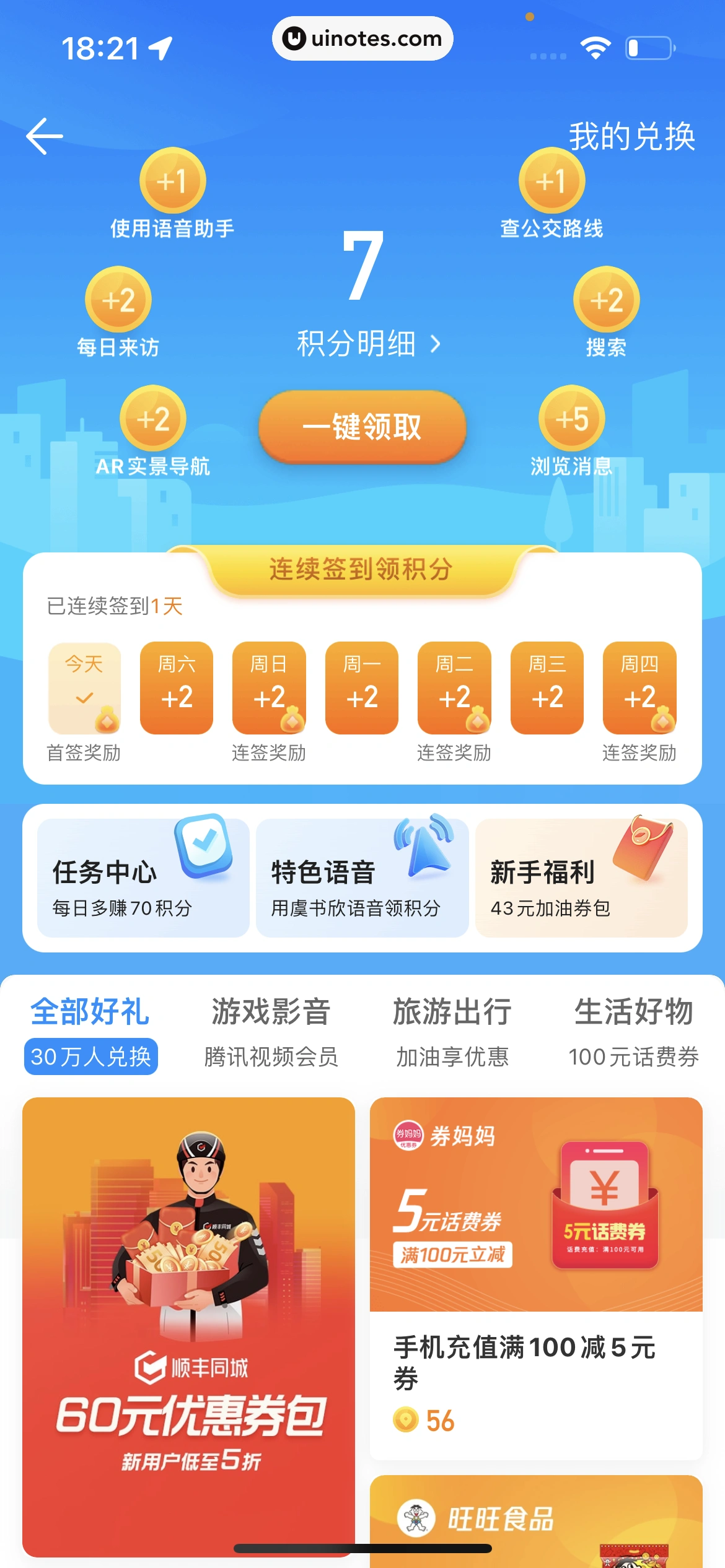Open the 特色语音 card

[362, 878]
